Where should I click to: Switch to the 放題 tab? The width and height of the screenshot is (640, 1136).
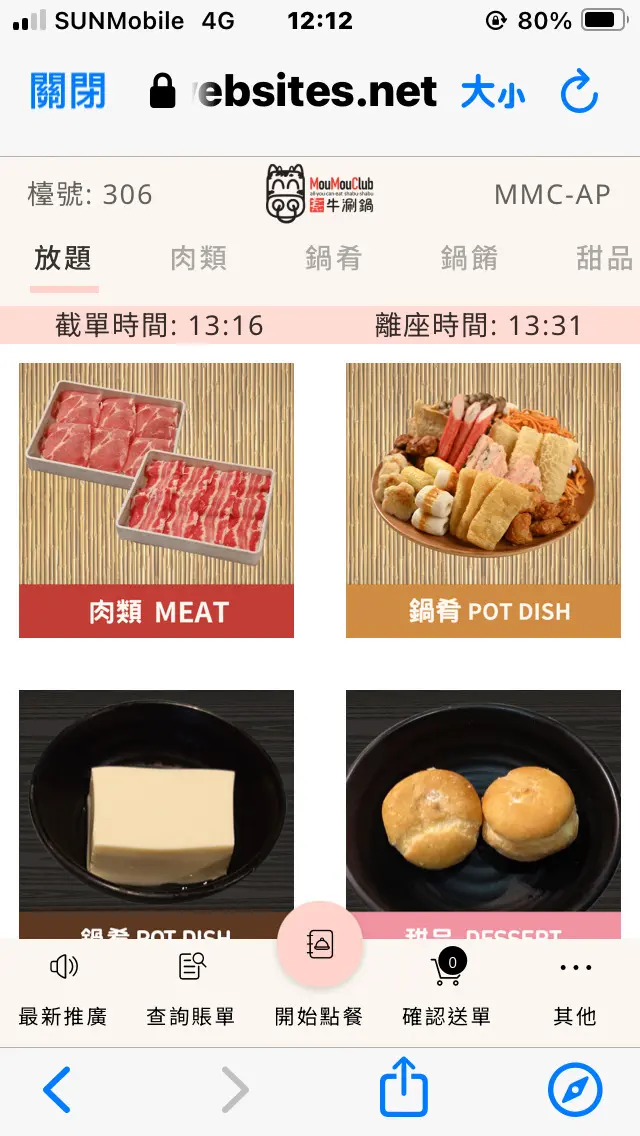pos(63,258)
